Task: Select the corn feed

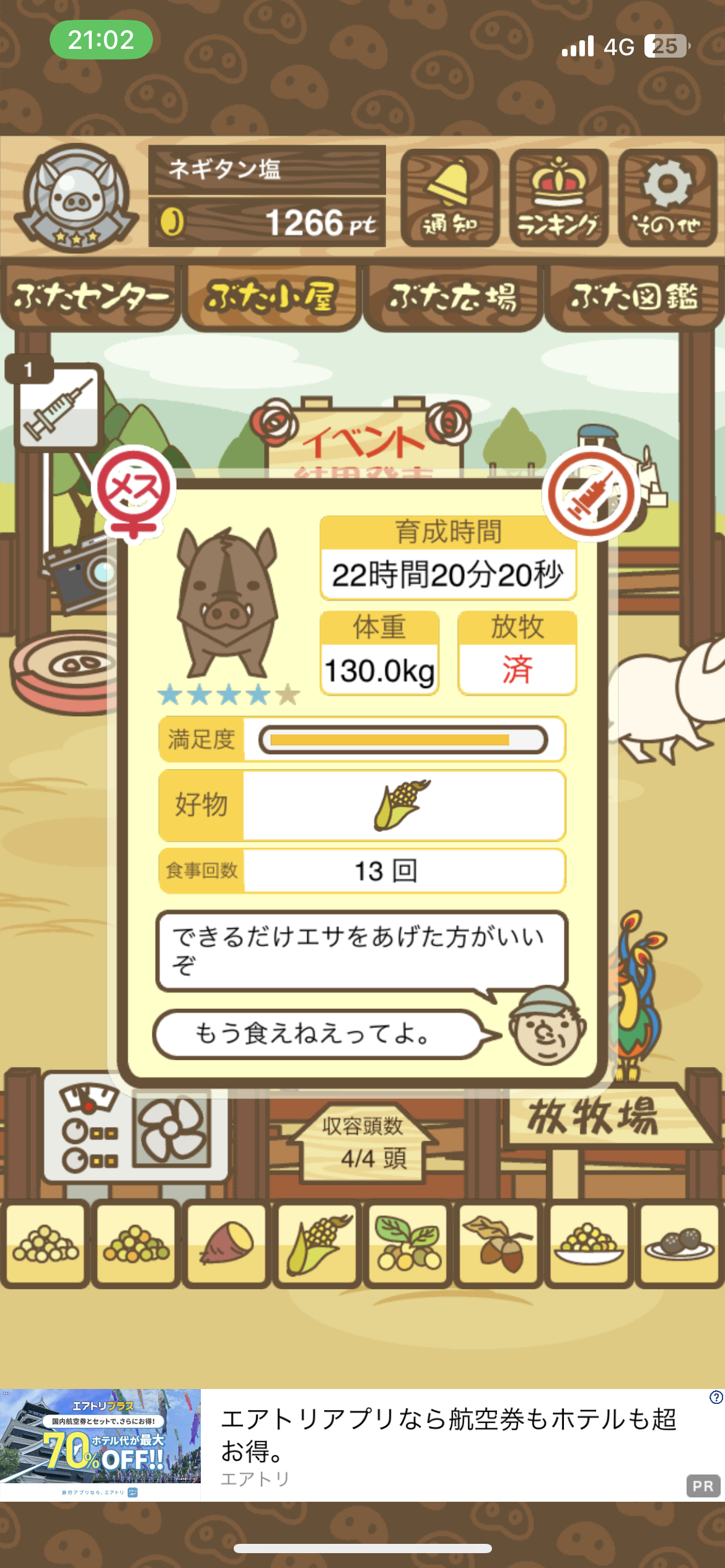Action: 317,1244
